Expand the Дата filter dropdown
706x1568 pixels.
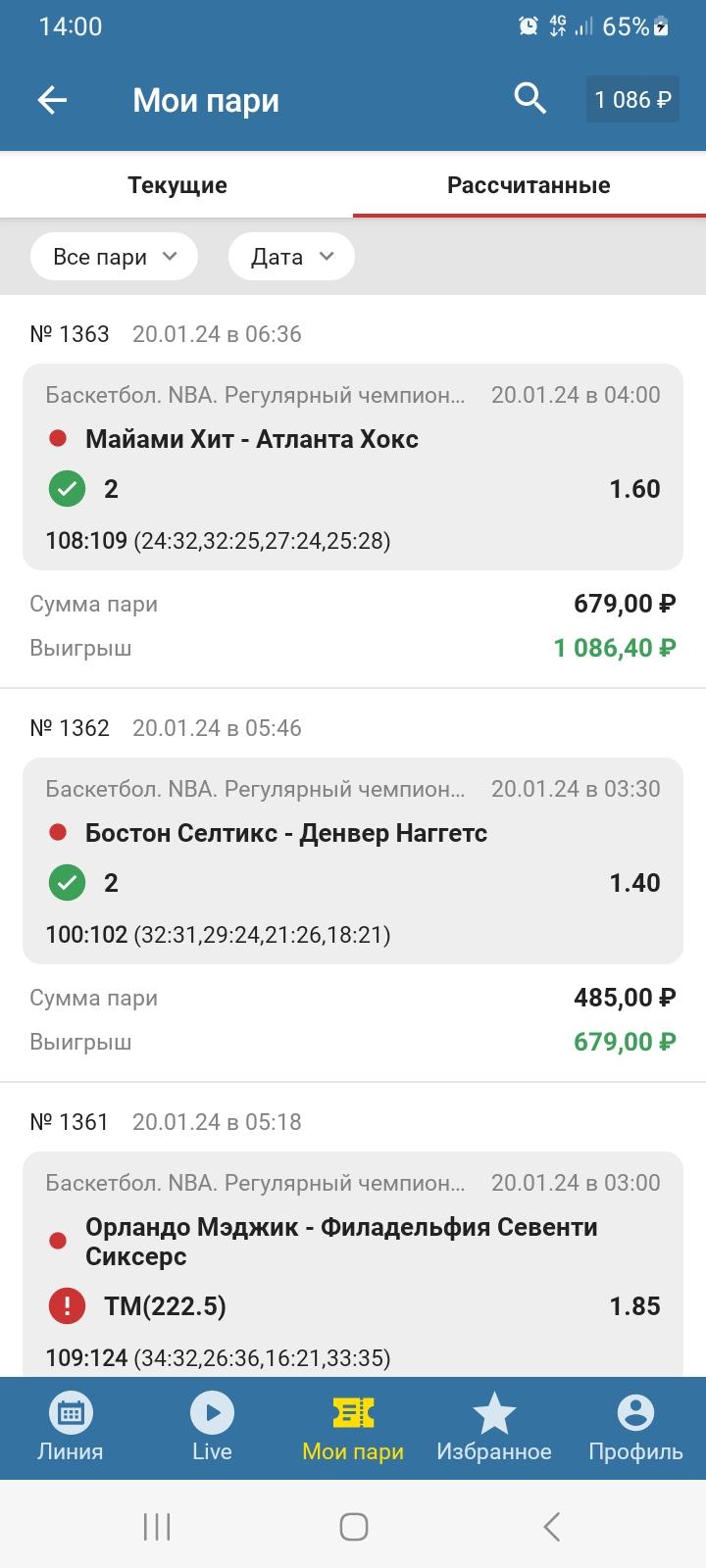[x=291, y=257]
